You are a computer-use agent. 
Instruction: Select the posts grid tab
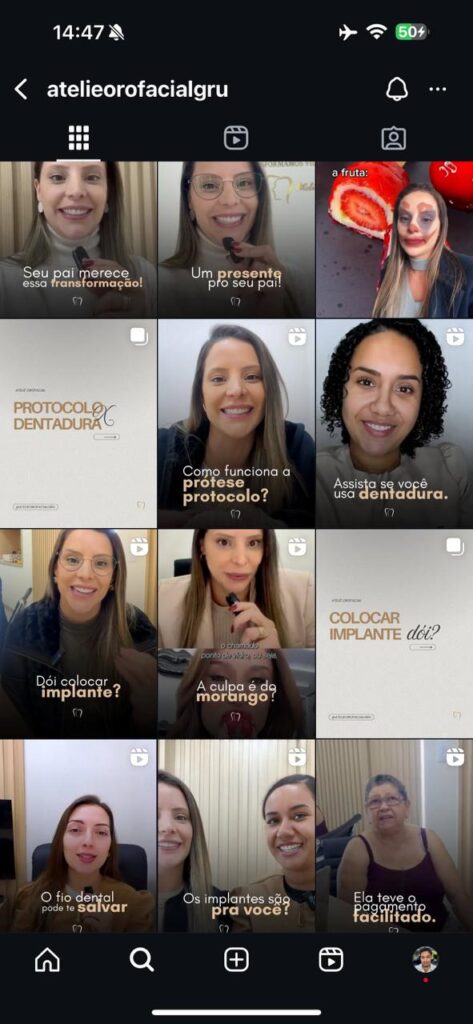(78, 138)
